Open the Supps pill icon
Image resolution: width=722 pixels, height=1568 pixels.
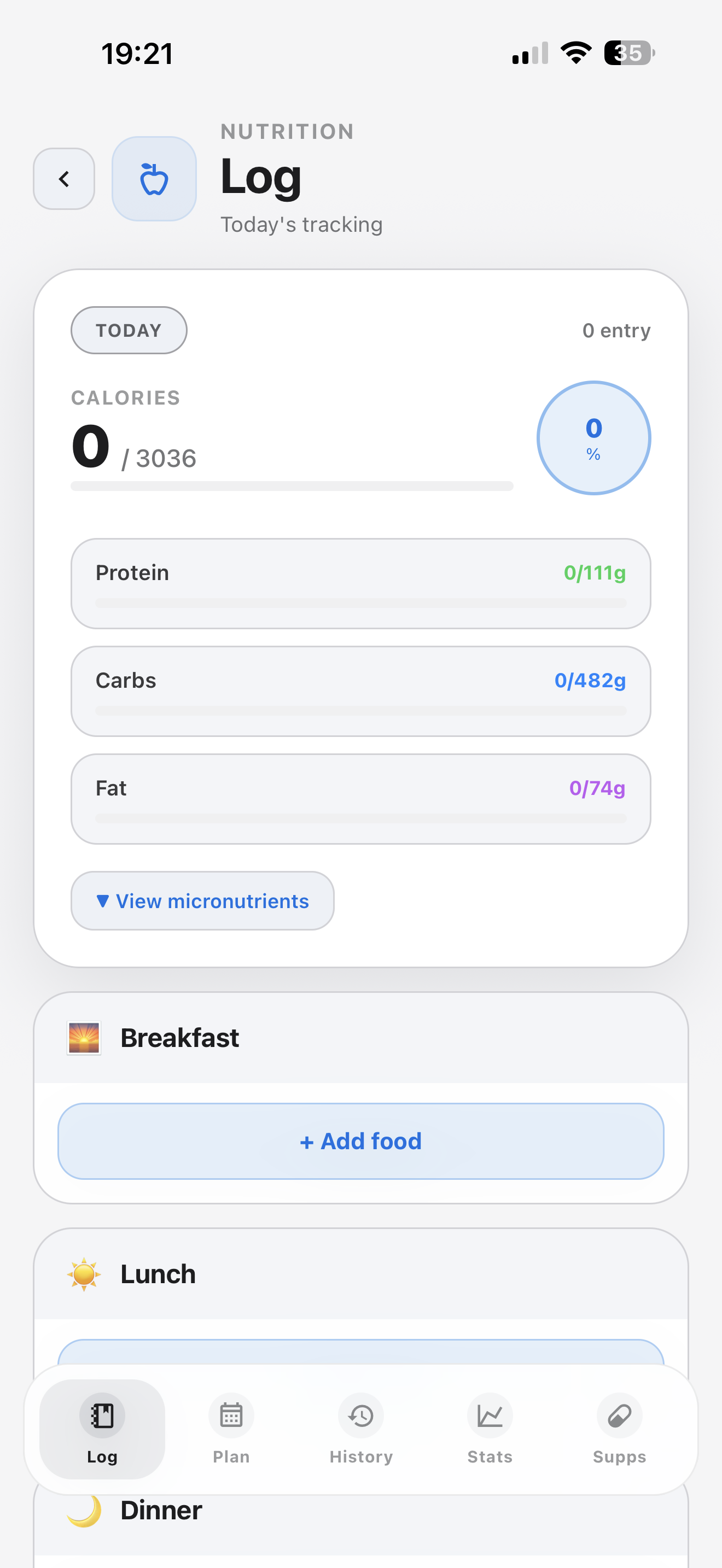click(620, 1415)
